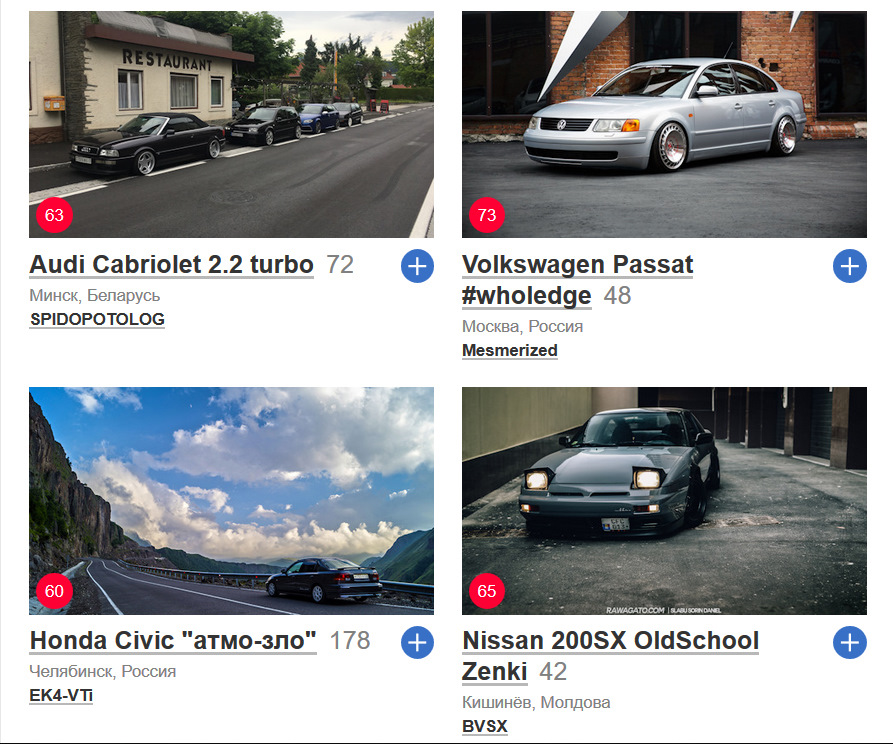Tap the plus button next to Nissan 200SX

click(x=849, y=642)
